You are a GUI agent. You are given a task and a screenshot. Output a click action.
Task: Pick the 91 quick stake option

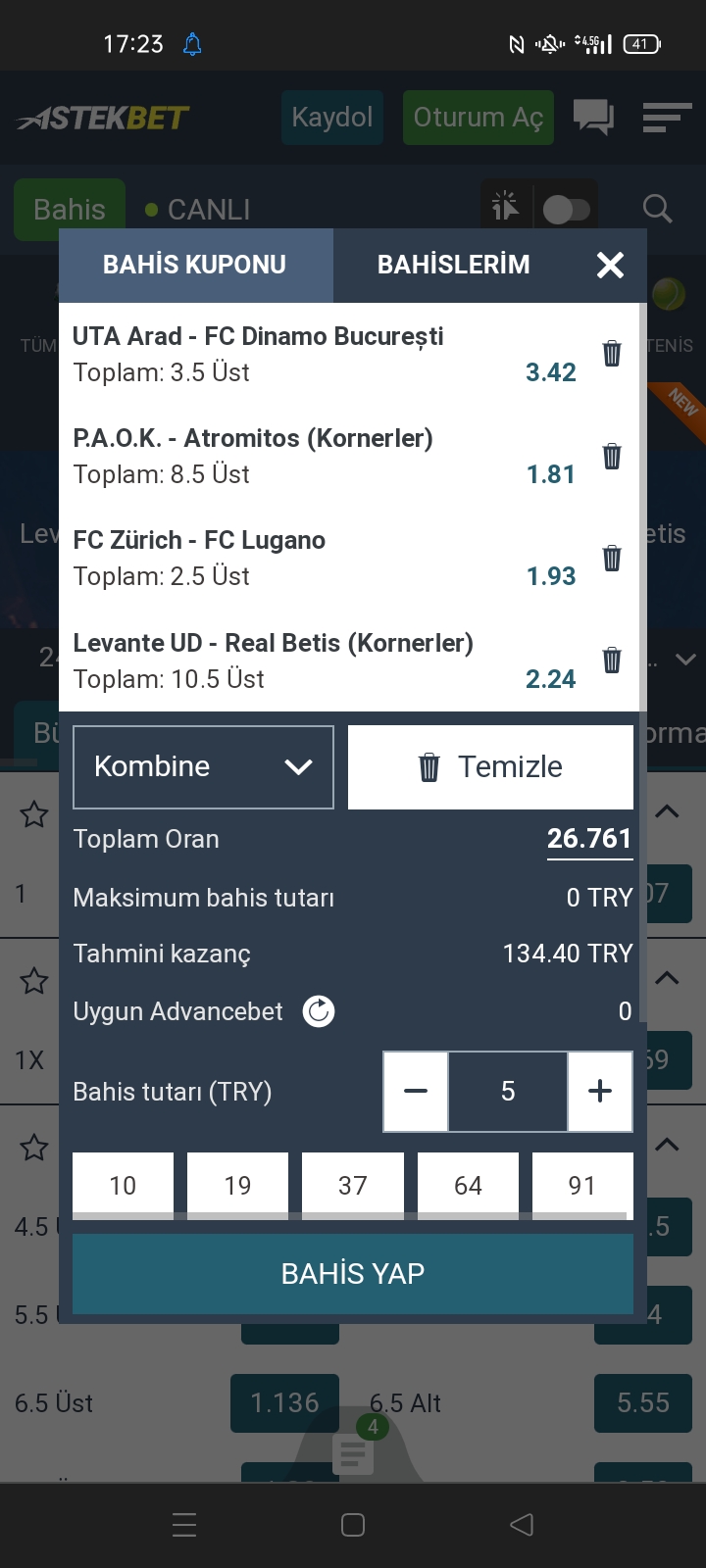pos(582,1186)
